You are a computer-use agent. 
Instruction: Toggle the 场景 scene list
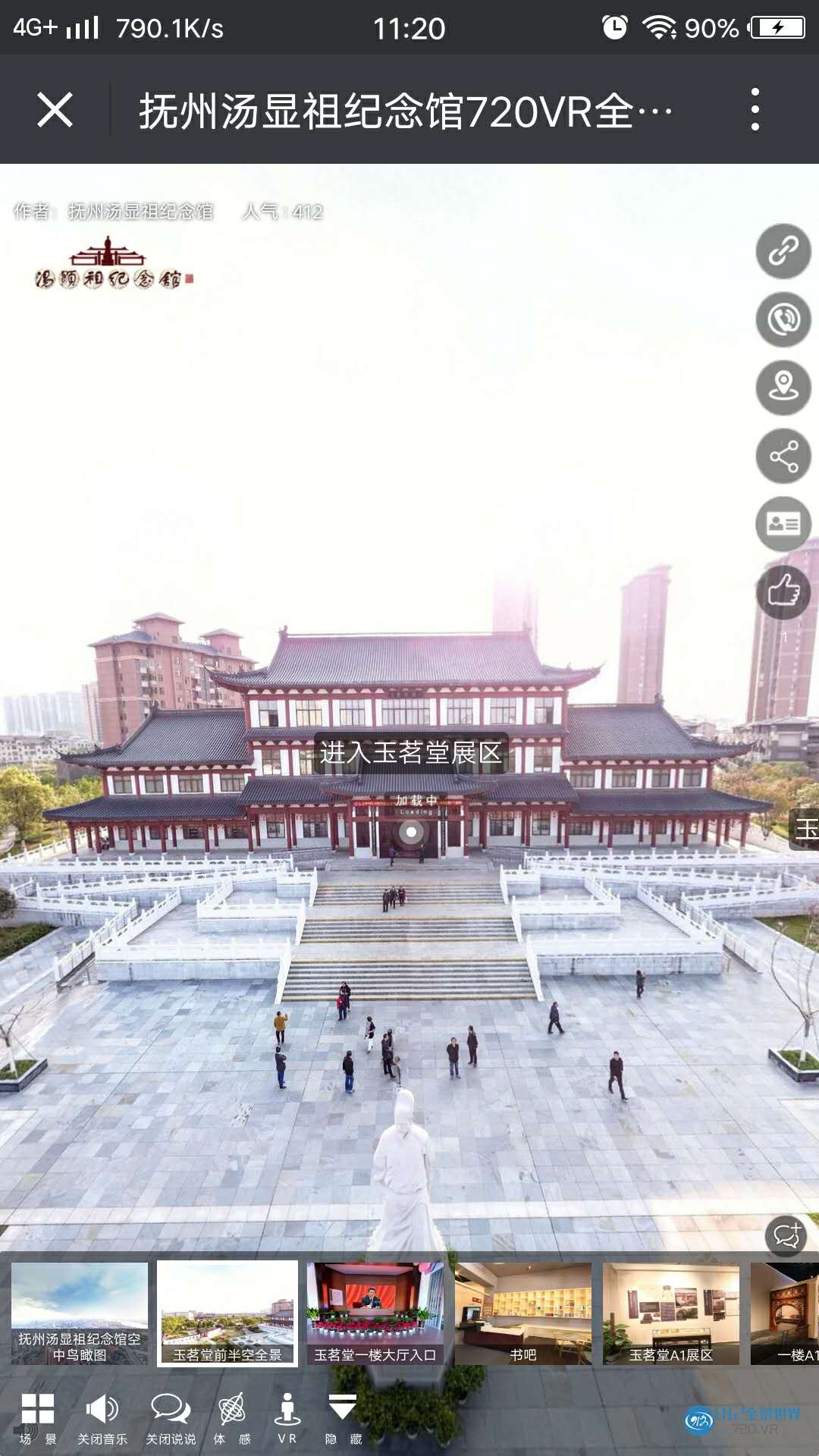37,1417
